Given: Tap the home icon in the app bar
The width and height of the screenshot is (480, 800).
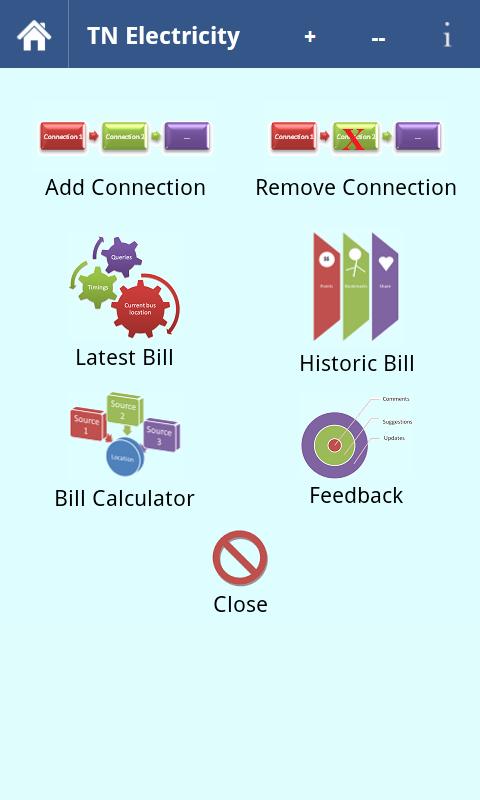Looking at the screenshot, I should coord(34,35).
